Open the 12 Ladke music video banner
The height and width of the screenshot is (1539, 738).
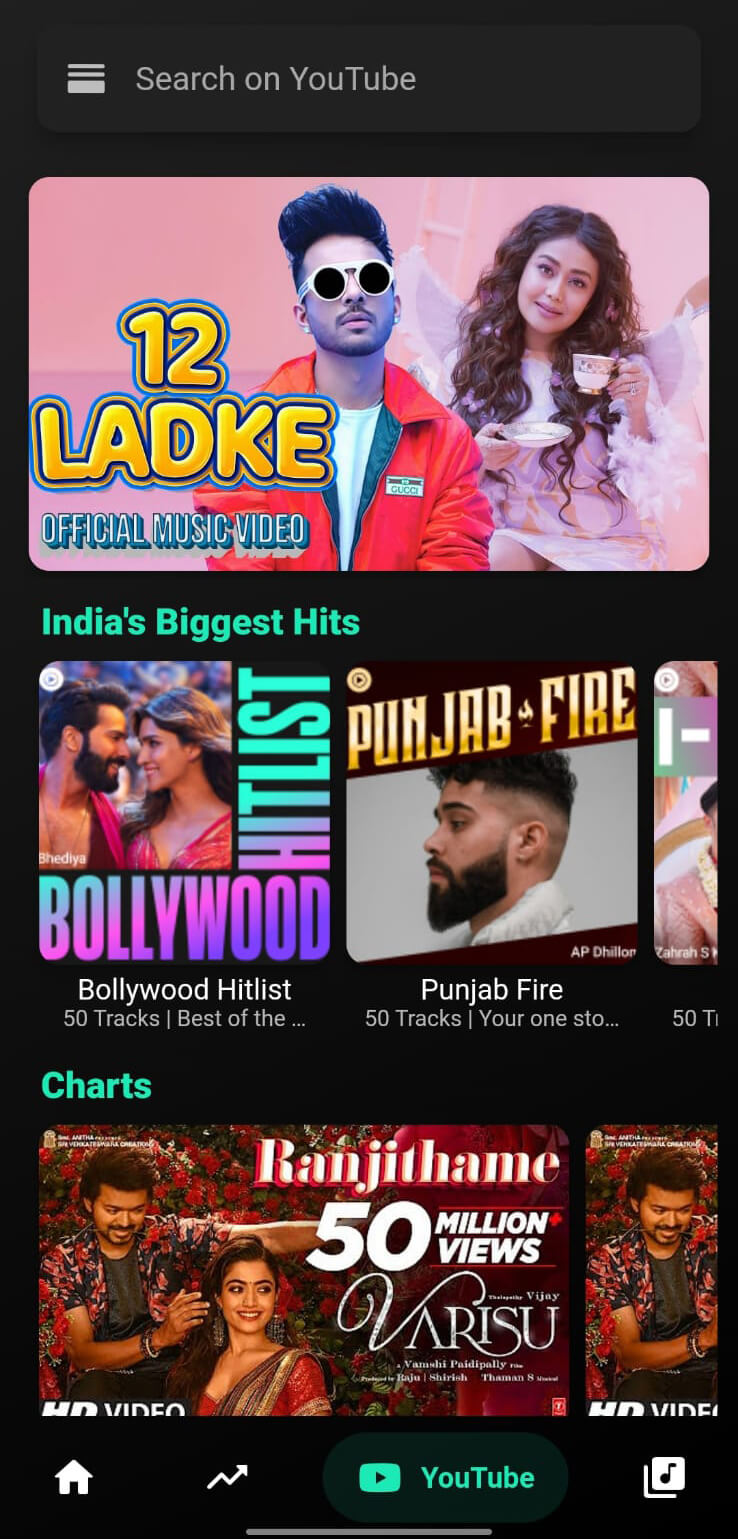pyautogui.click(x=368, y=373)
